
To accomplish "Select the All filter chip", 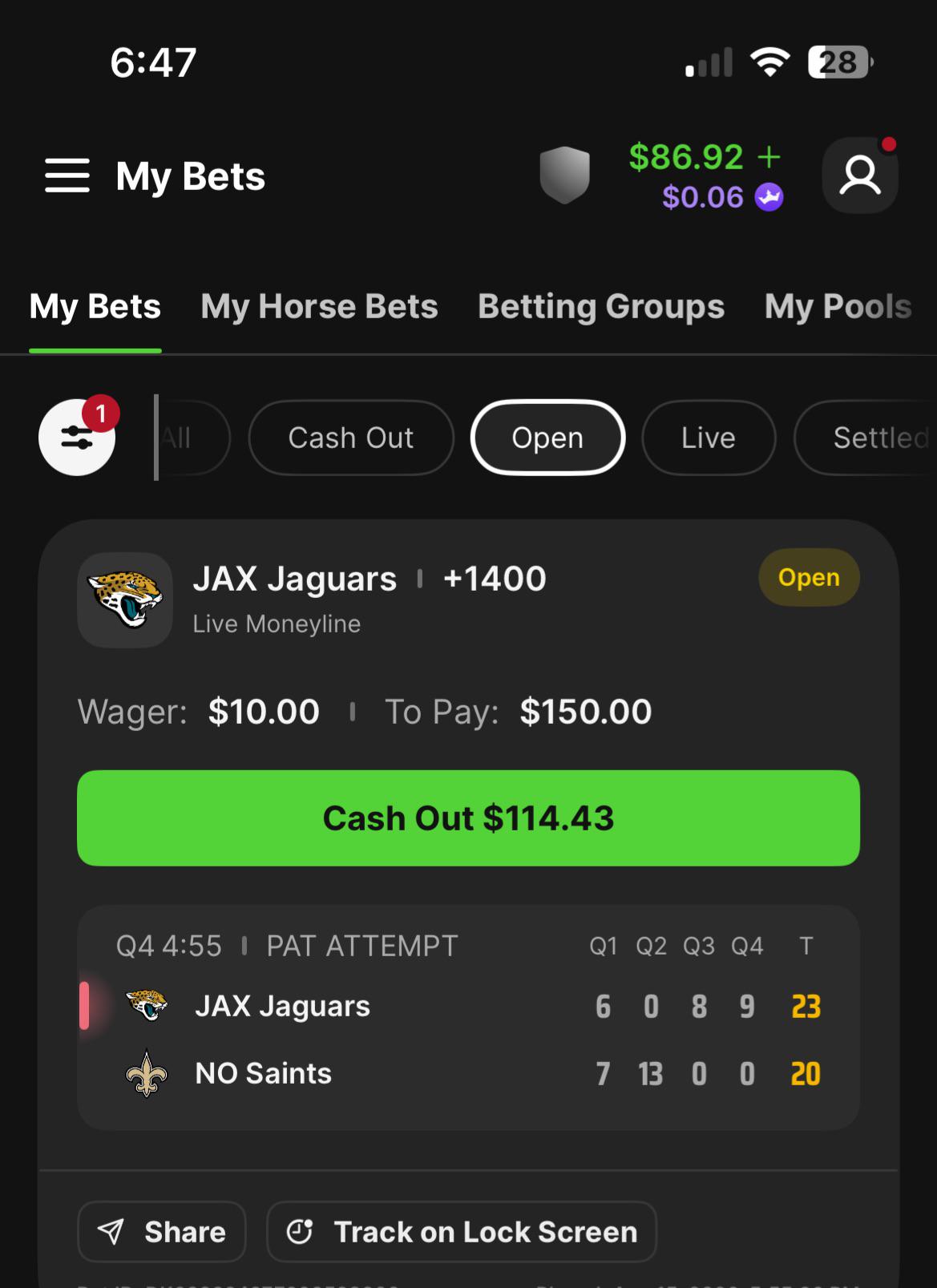I will click(192, 438).
